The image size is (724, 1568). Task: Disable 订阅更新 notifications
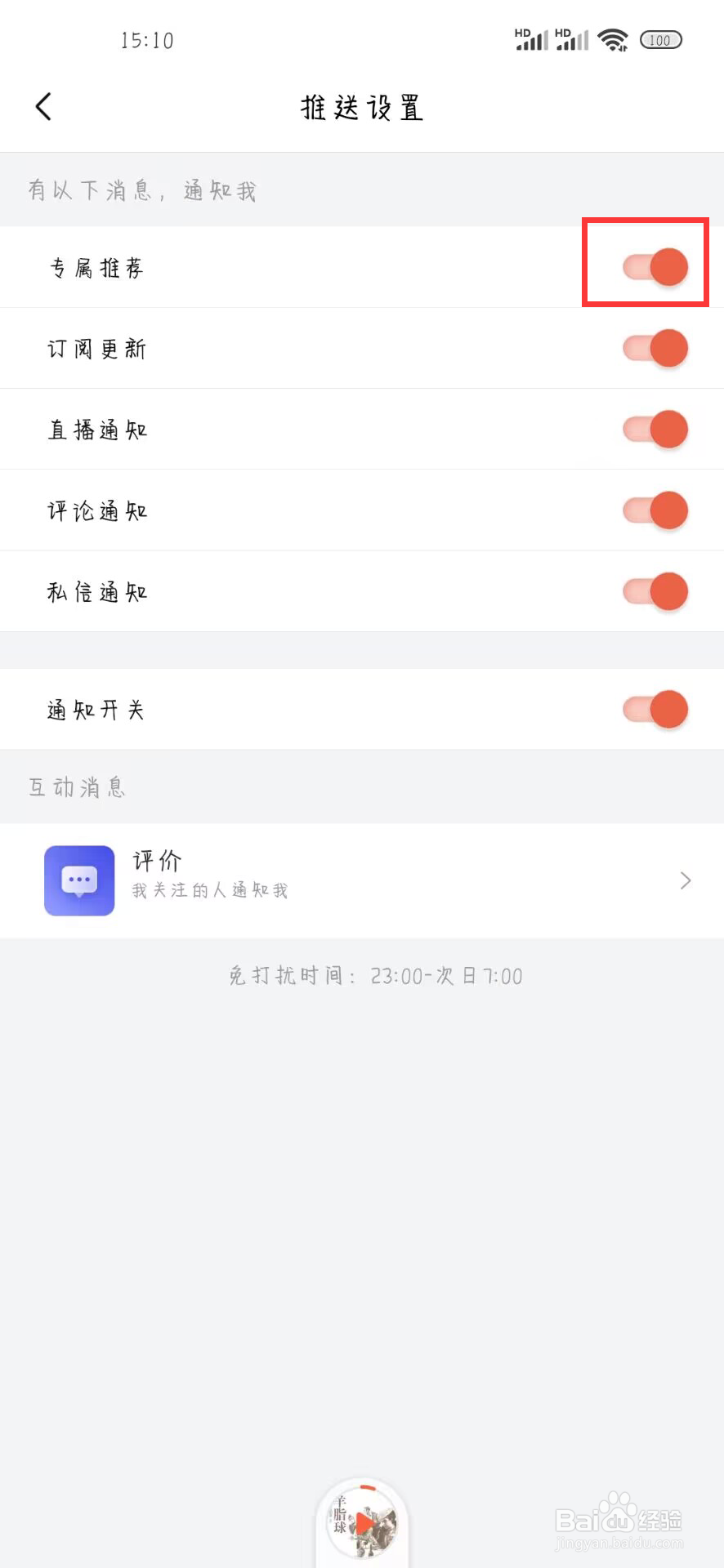point(655,349)
